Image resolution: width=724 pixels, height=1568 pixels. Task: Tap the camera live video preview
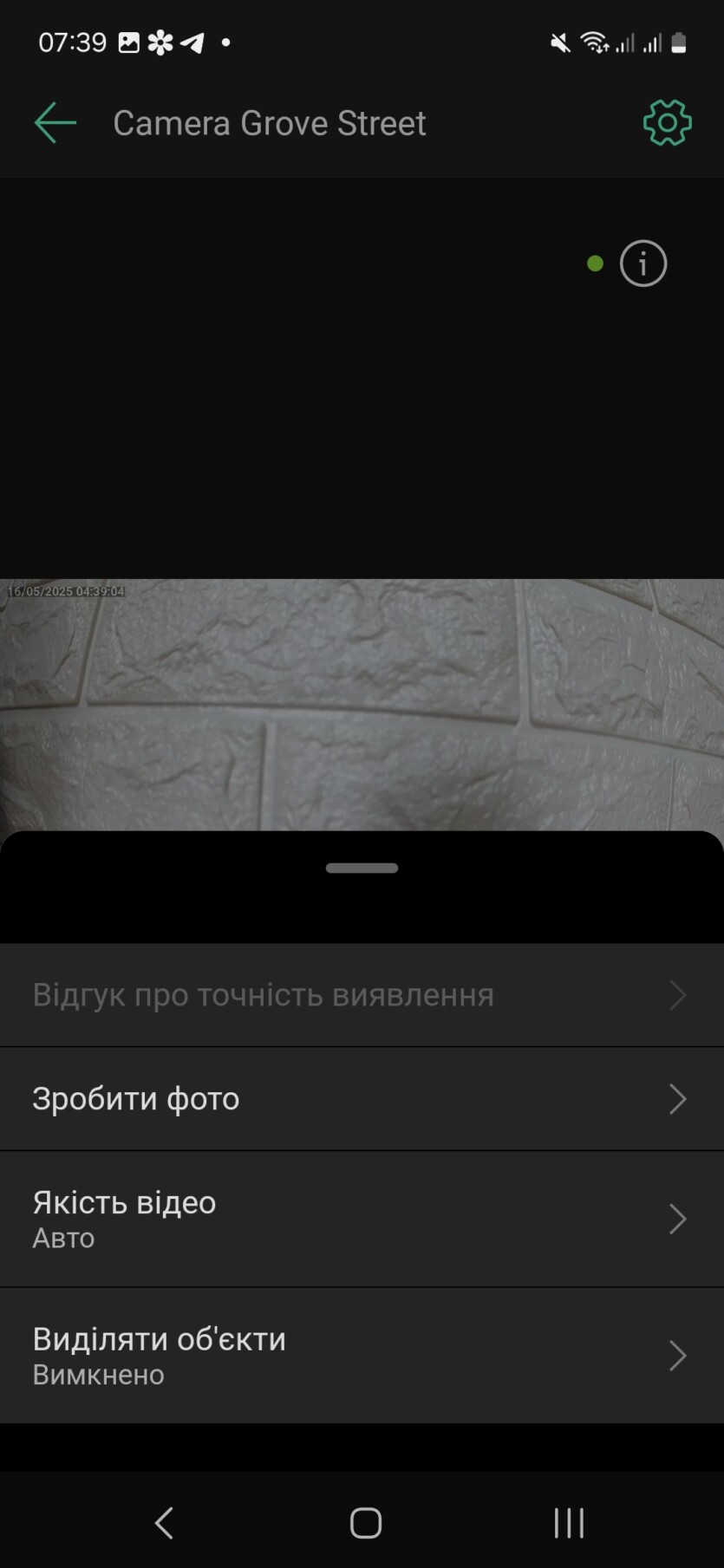[x=362, y=704]
